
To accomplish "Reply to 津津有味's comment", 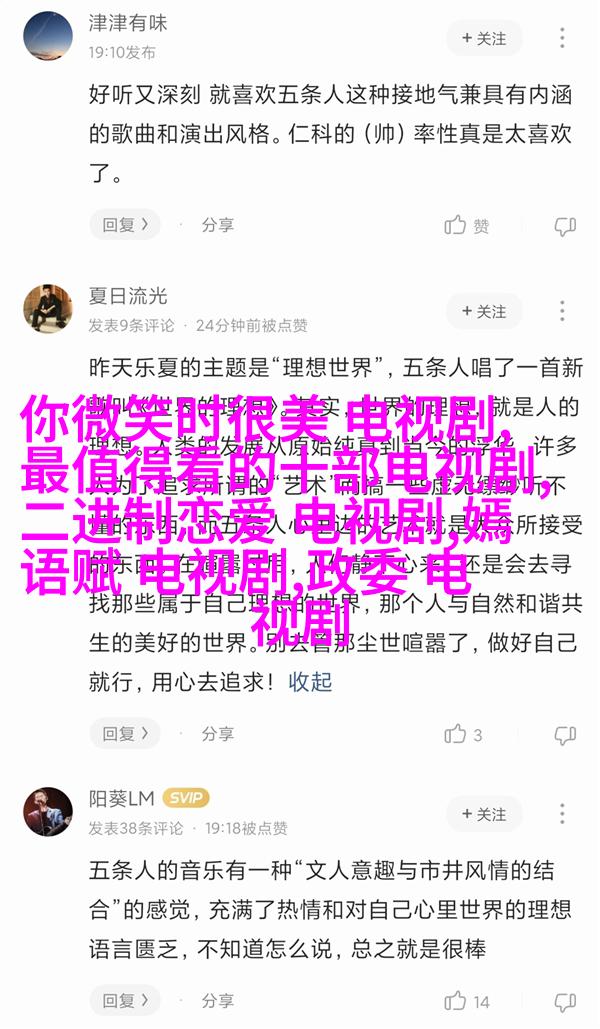I will (x=125, y=225).
